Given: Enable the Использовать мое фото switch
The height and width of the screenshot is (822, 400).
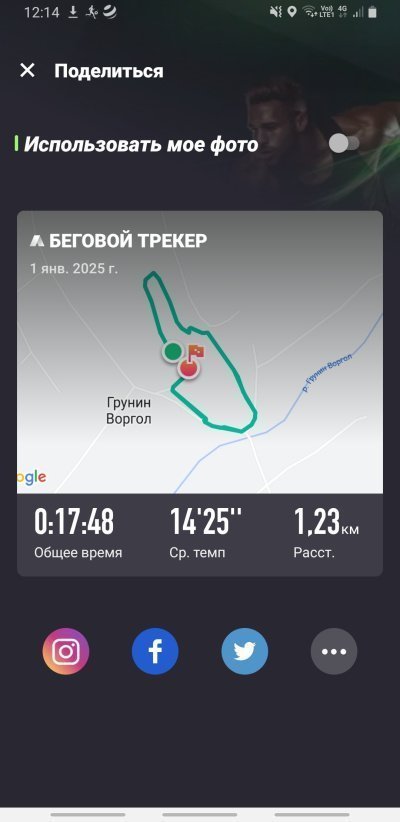Looking at the screenshot, I should [x=344, y=144].
